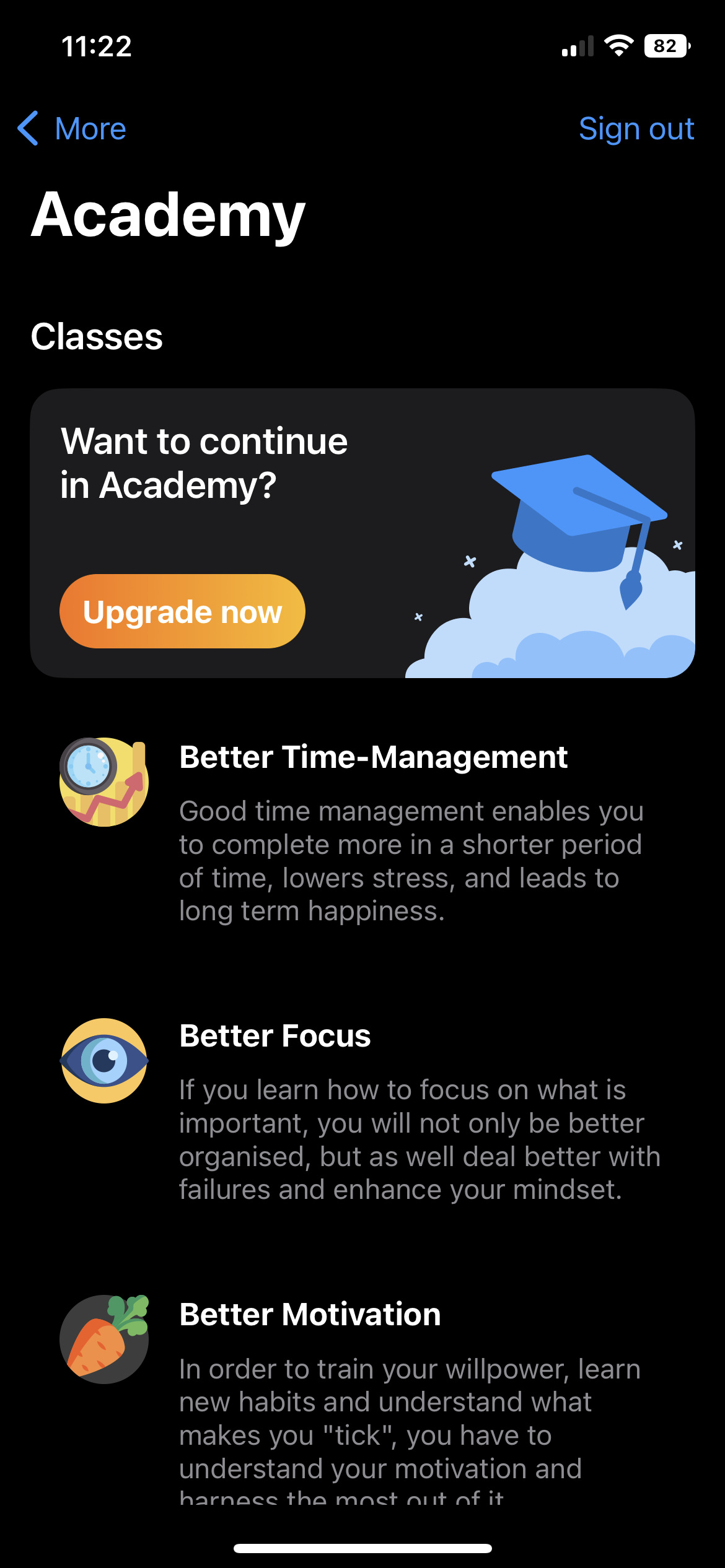Viewport: 725px width, 1568px height.
Task: Sign out of the account
Action: coord(636,129)
